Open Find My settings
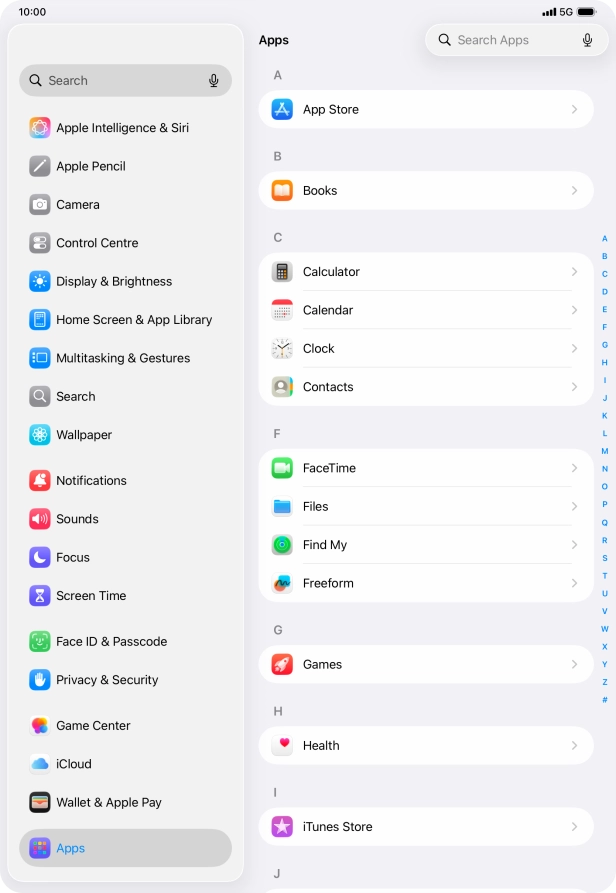The height and width of the screenshot is (893, 616). (425, 545)
